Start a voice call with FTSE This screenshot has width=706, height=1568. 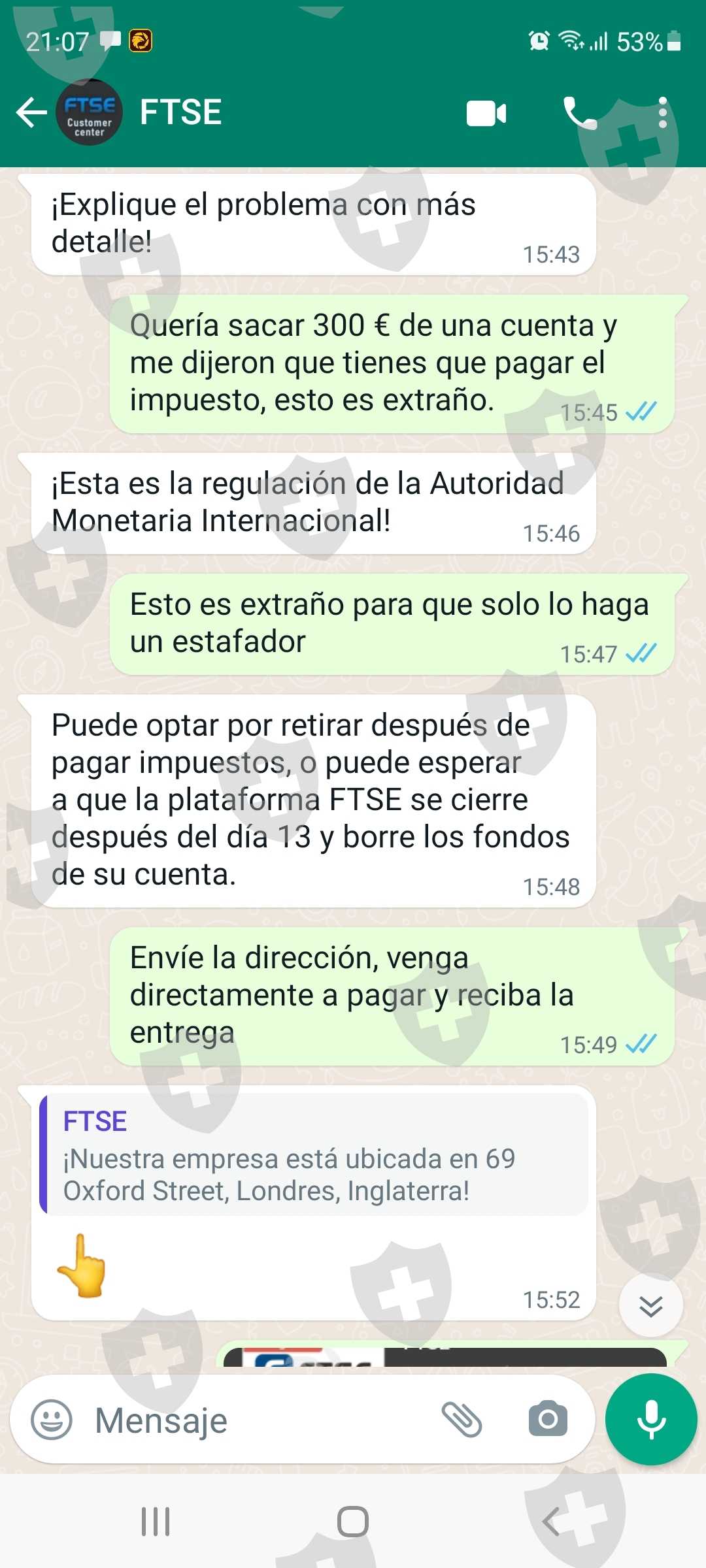[579, 113]
